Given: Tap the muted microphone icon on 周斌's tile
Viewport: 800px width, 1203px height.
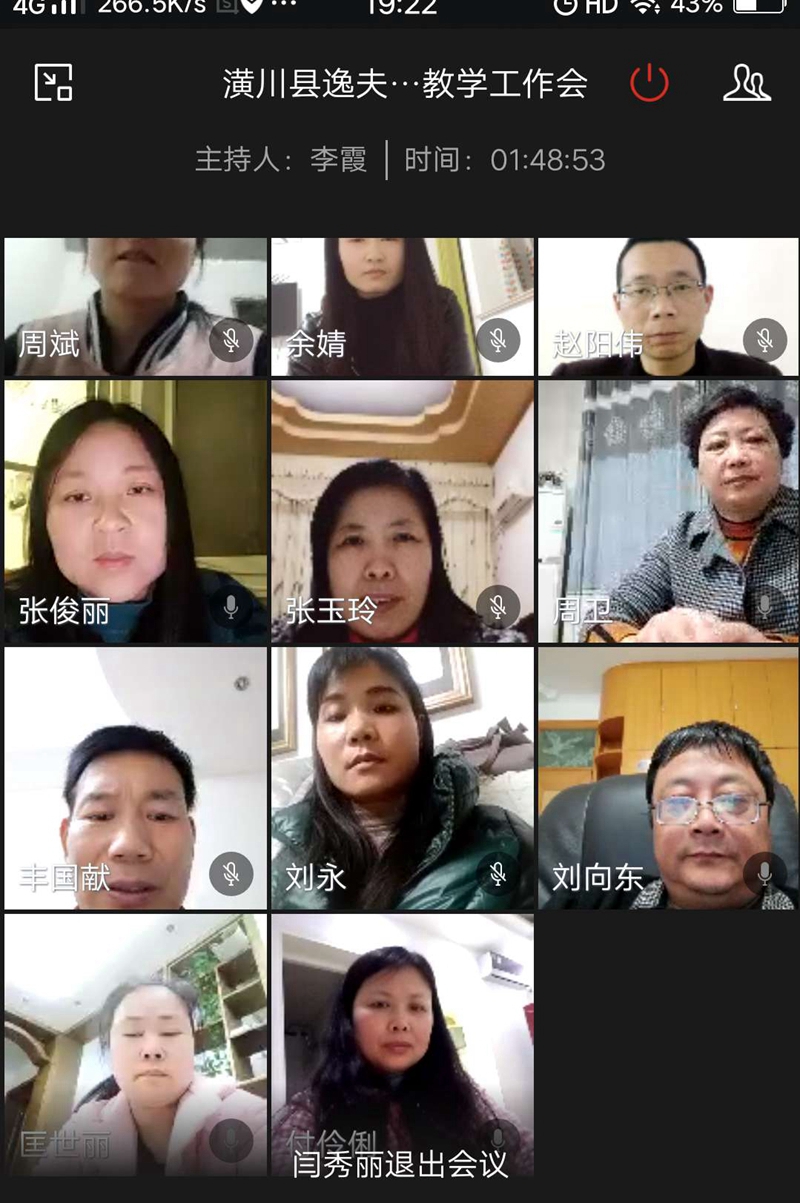Looking at the screenshot, I should click(233, 341).
